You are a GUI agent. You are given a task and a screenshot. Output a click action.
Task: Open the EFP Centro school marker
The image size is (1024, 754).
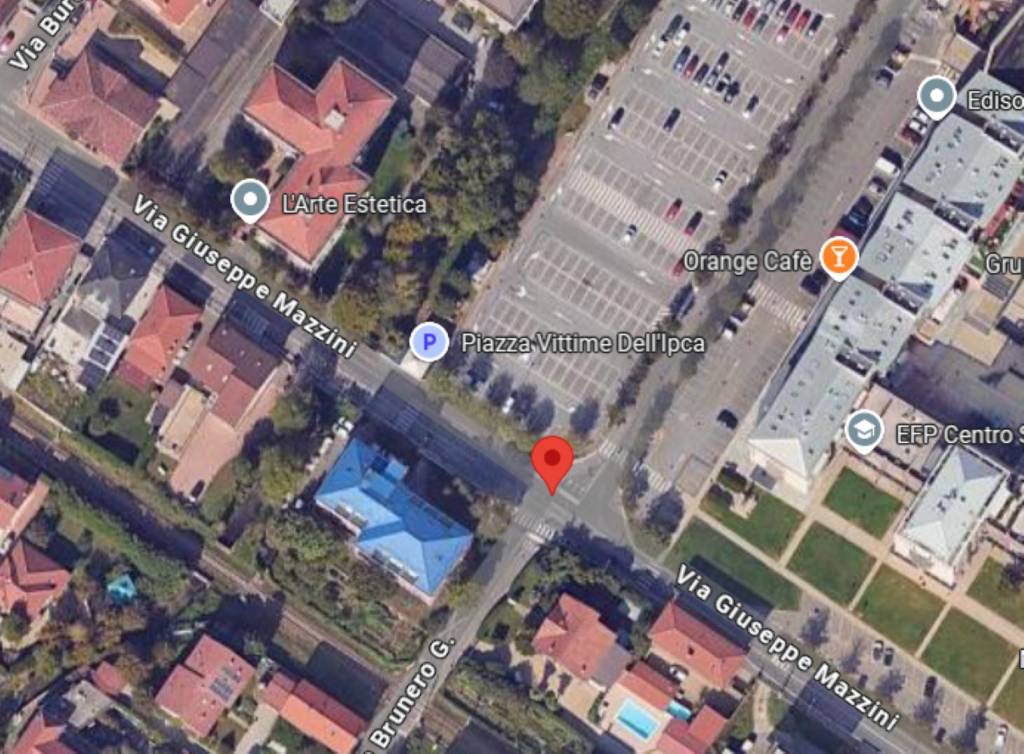(x=863, y=431)
